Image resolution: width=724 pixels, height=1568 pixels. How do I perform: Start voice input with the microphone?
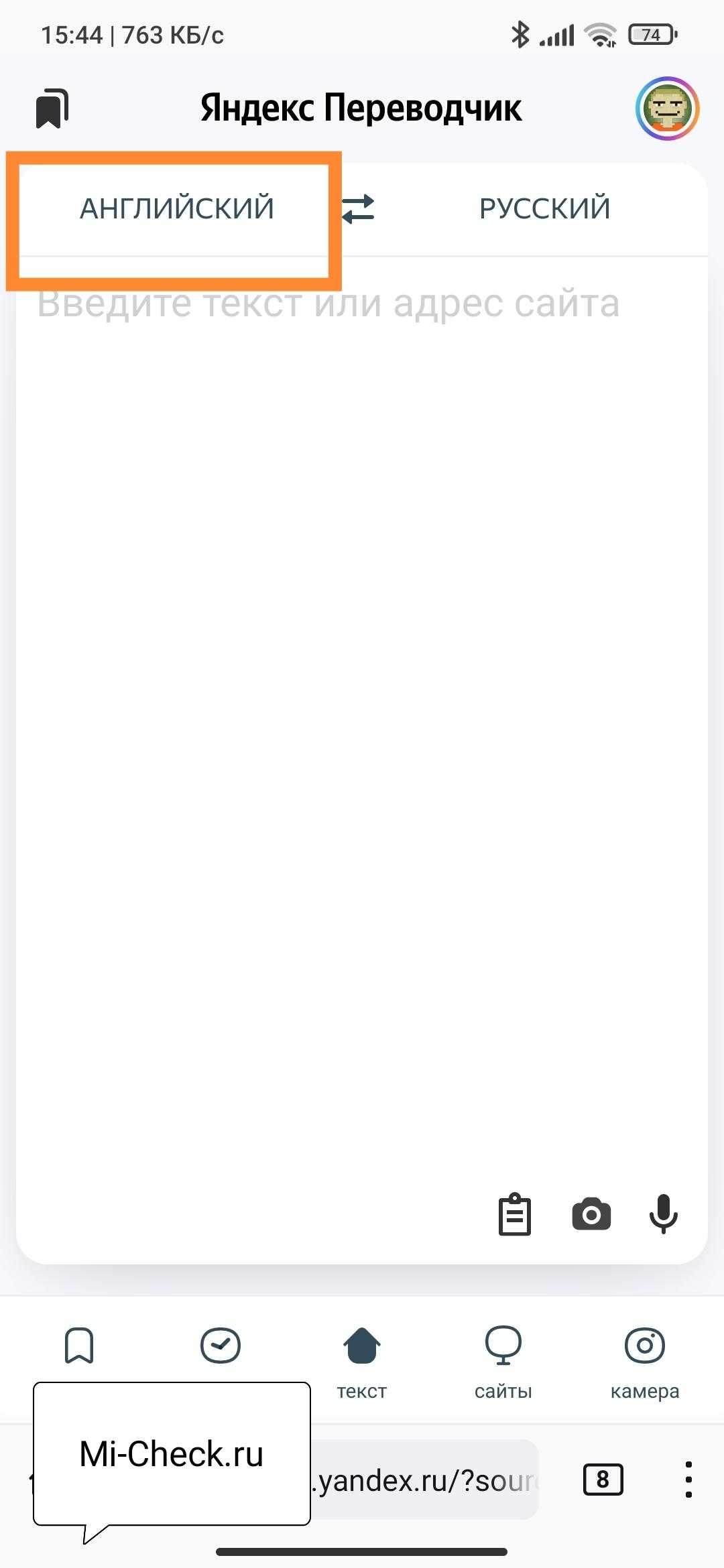point(664,1215)
